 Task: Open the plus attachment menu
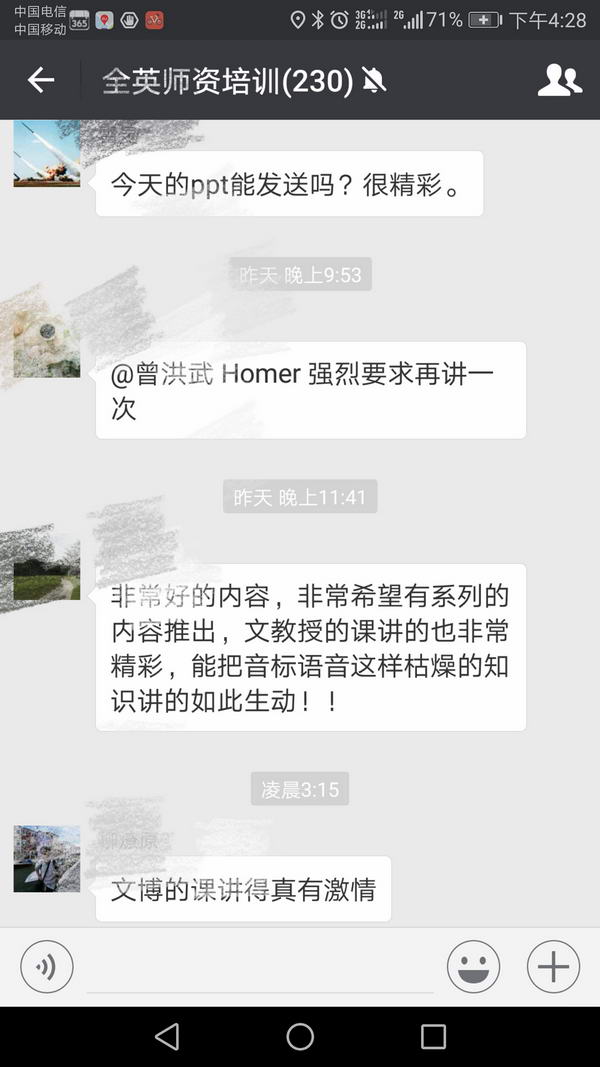pos(553,967)
